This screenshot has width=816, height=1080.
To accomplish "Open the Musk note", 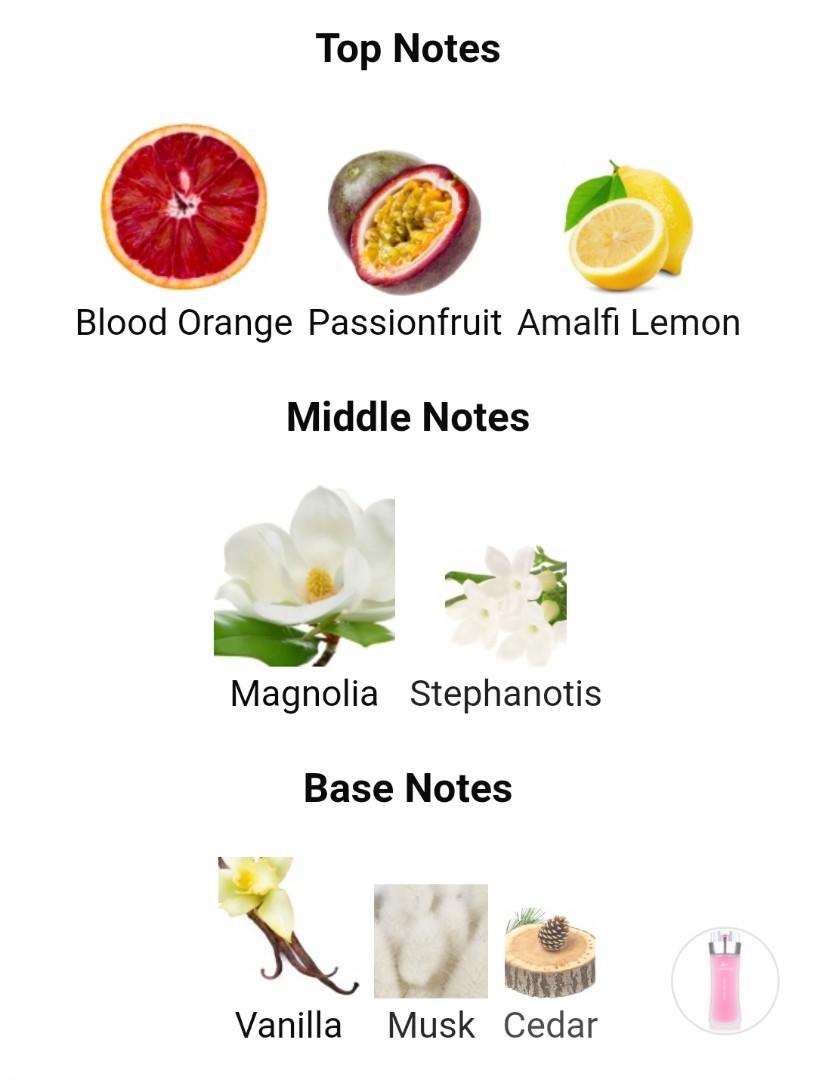I will (431, 941).
